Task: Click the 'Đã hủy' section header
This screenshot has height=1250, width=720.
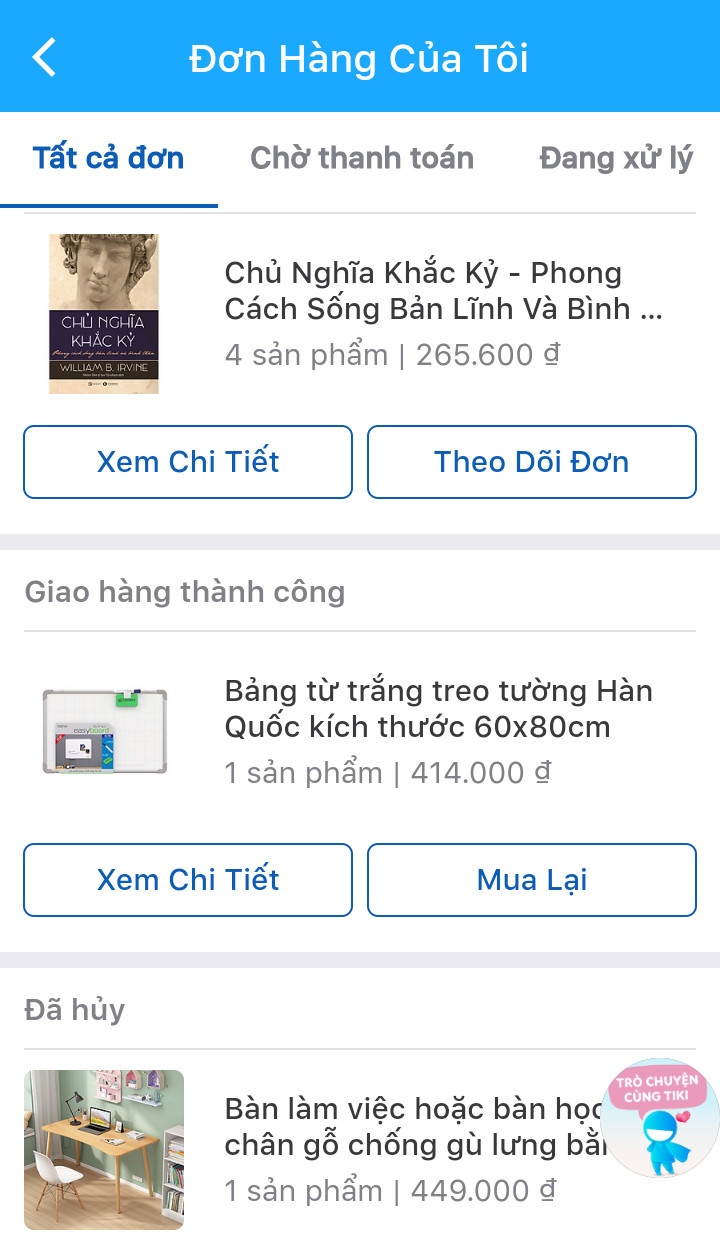Action: click(x=73, y=1010)
